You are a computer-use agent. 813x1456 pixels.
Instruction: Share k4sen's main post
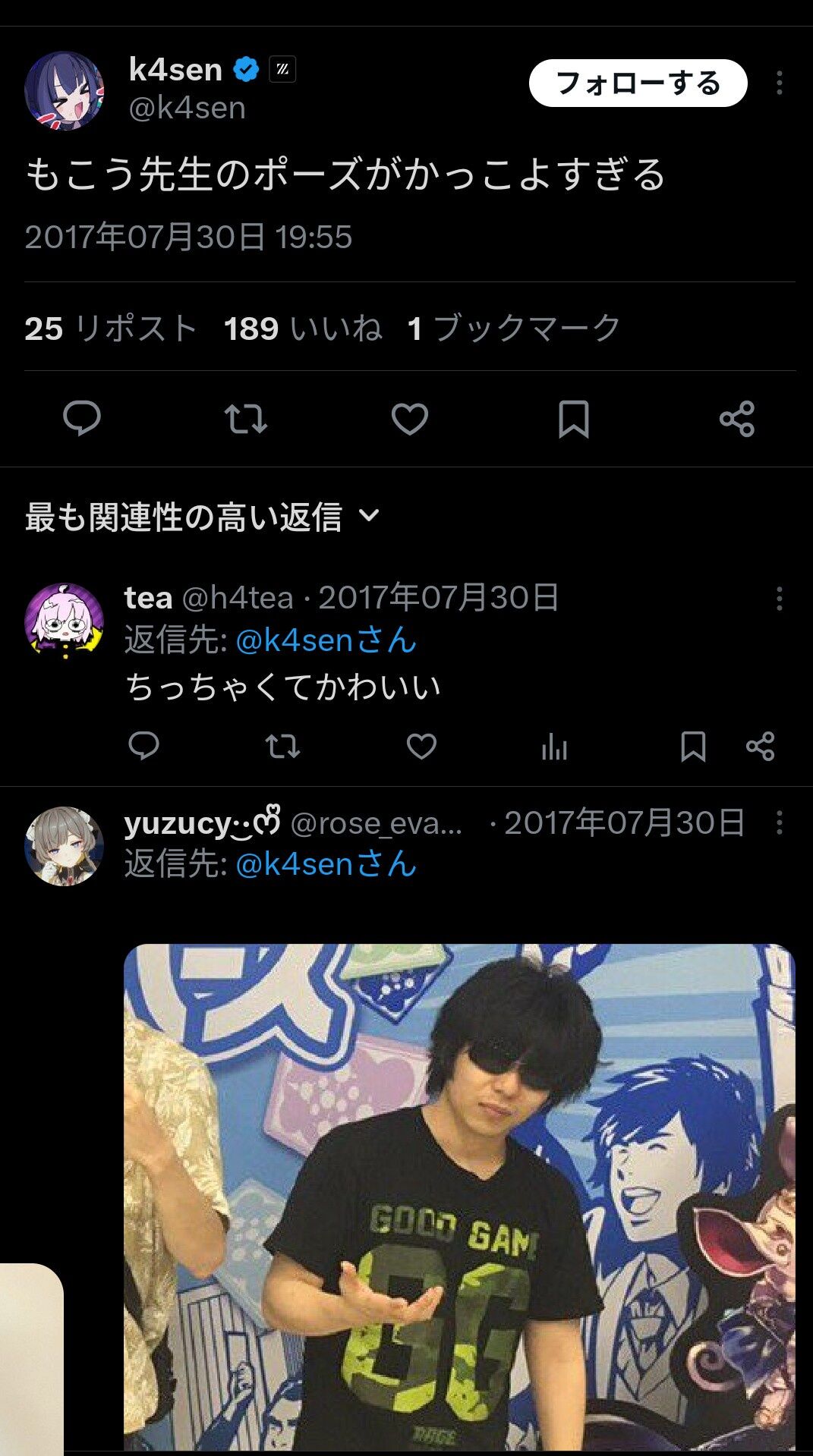point(736,419)
